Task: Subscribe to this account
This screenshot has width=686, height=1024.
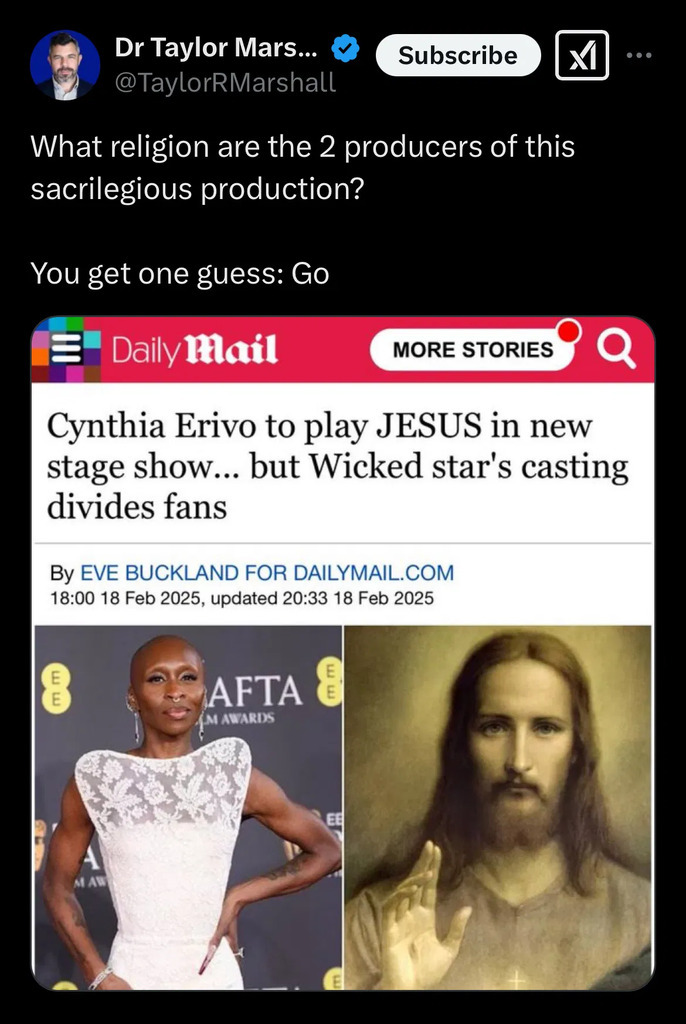Action: pyautogui.click(x=458, y=56)
